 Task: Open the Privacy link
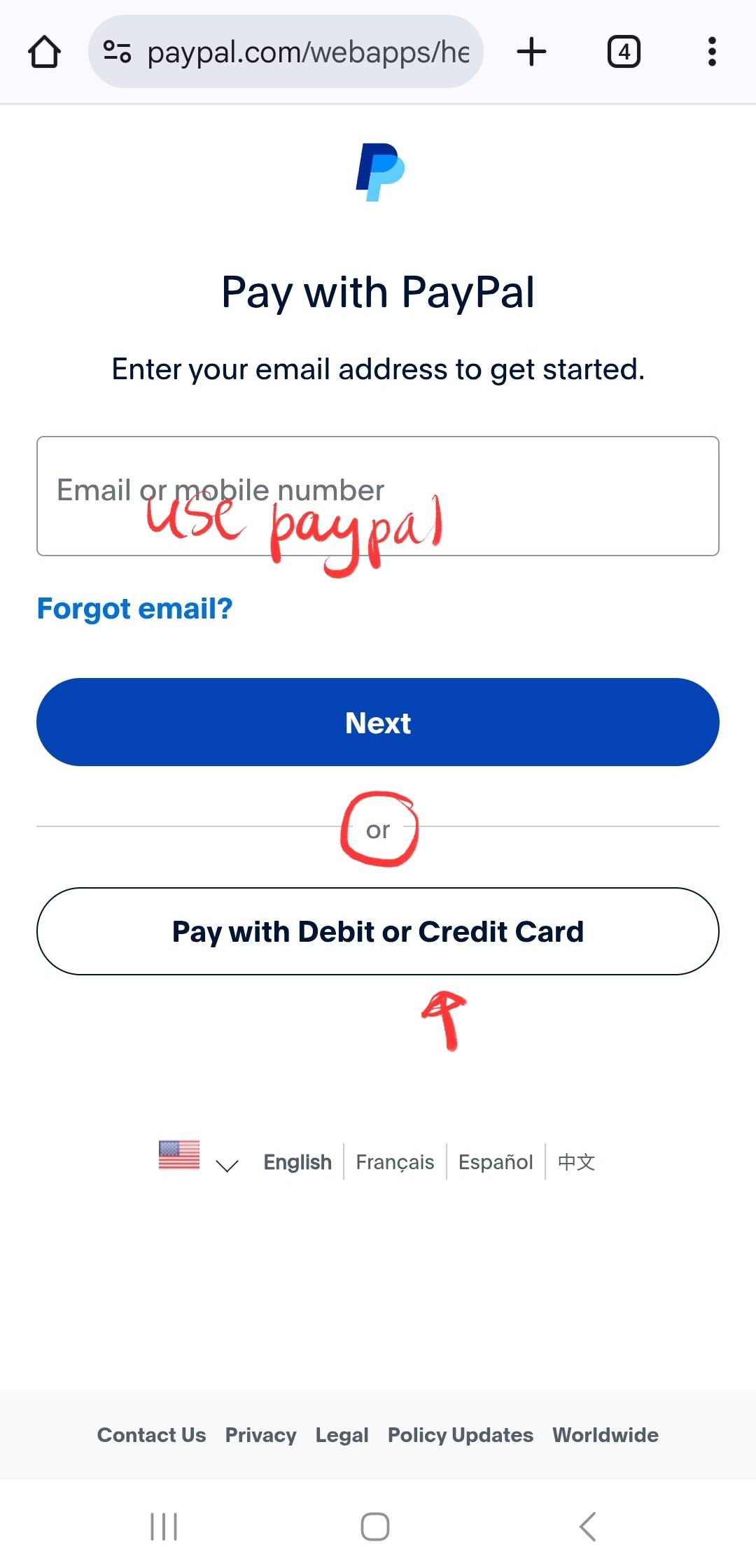(260, 1435)
